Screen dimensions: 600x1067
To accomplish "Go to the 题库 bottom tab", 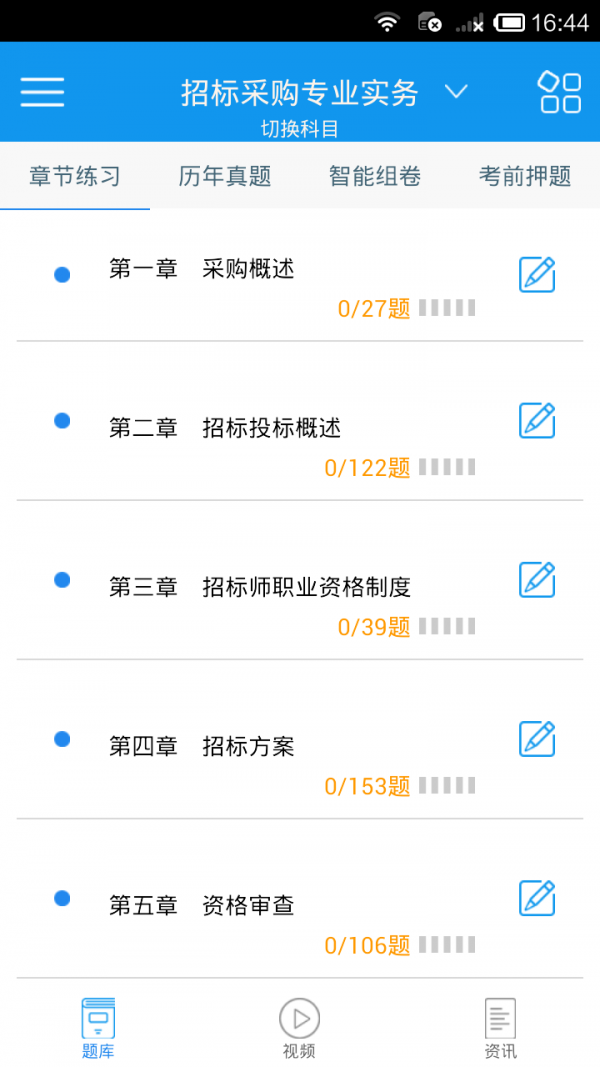I will pyautogui.click(x=98, y=1028).
